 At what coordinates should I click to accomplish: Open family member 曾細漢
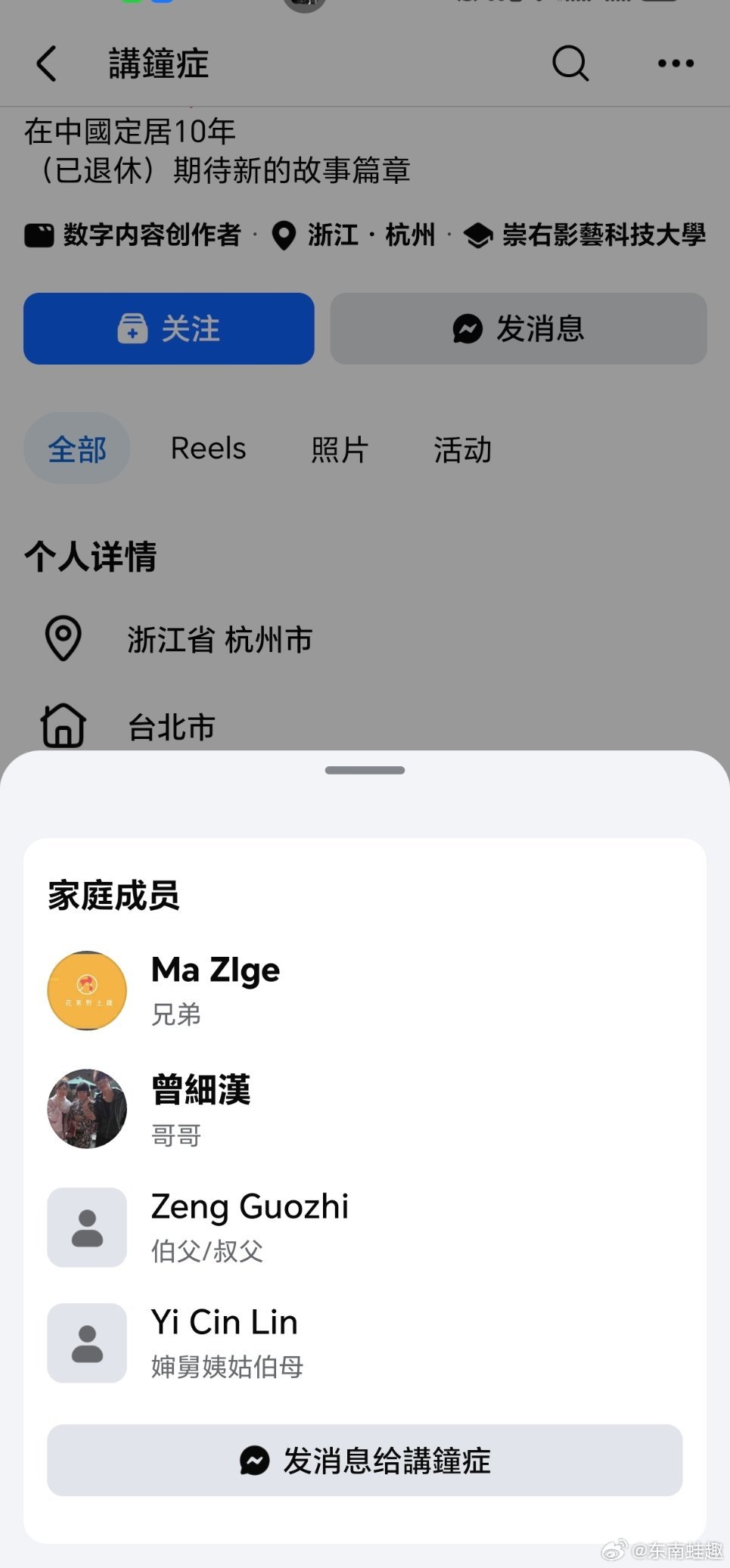tap(200, 1107)
